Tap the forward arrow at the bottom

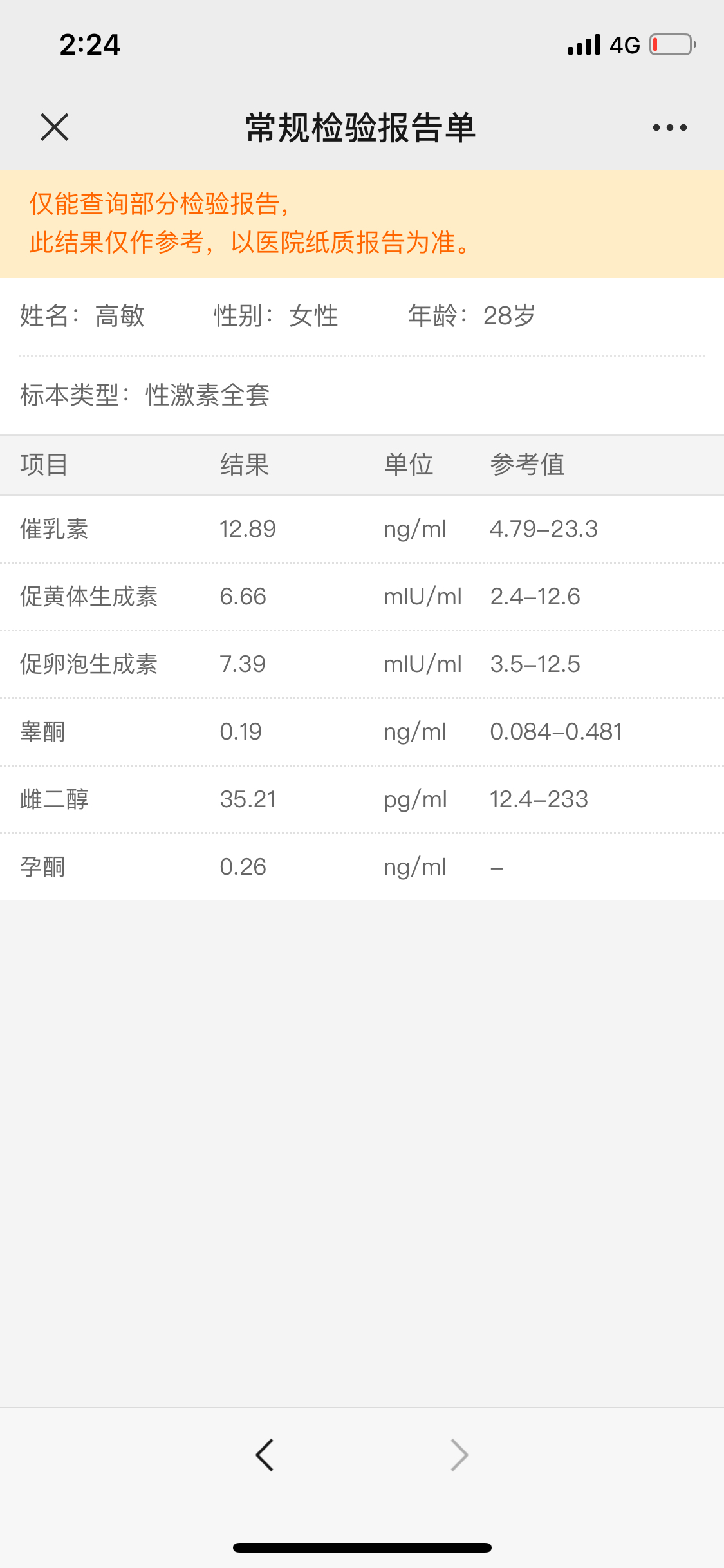pos(459,1455)
